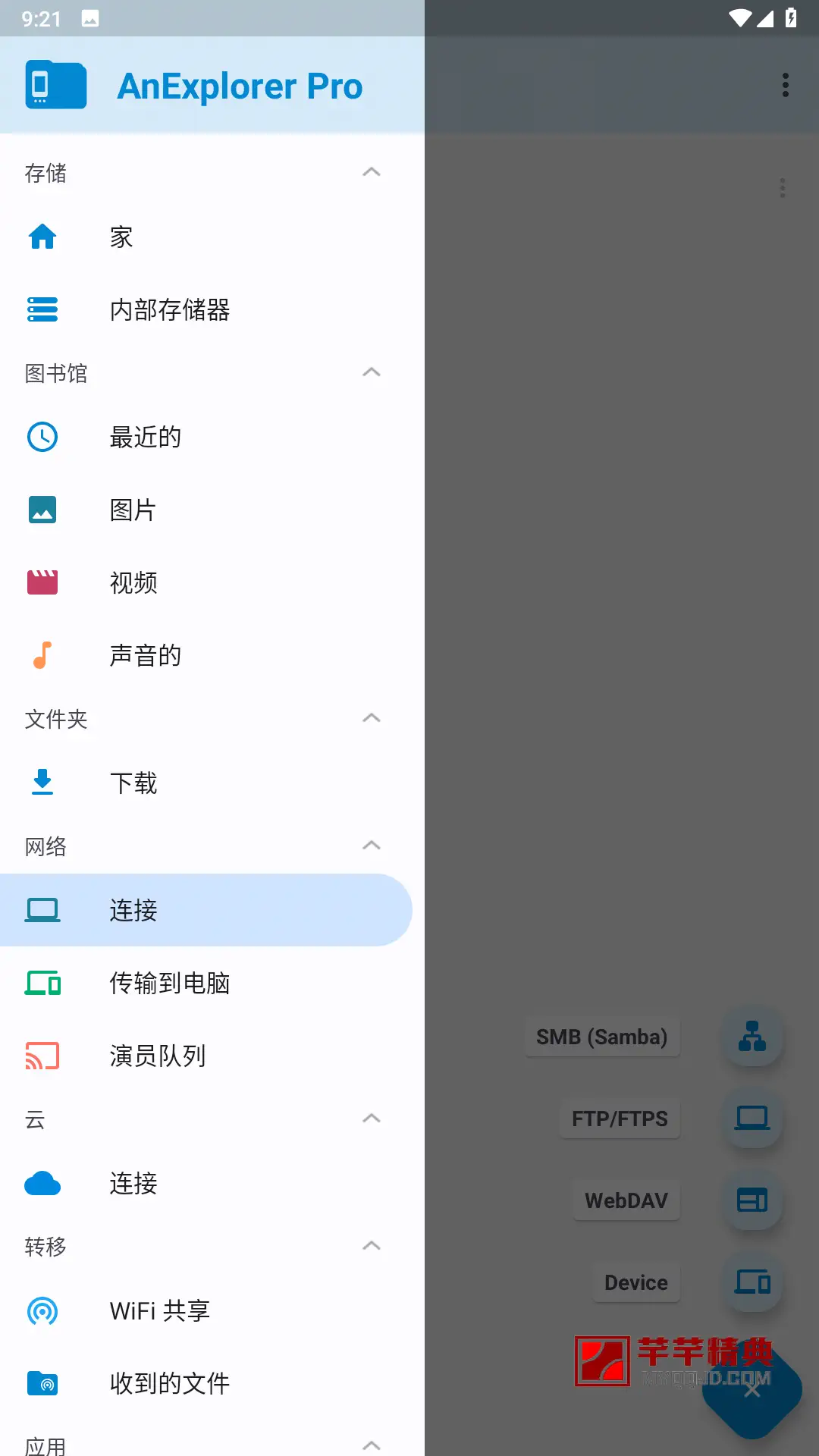Open 连接 under the 云 cloud section
Image resolution: width=819 pixels, height=1456 pixels.
click(x=206, y=1184)
